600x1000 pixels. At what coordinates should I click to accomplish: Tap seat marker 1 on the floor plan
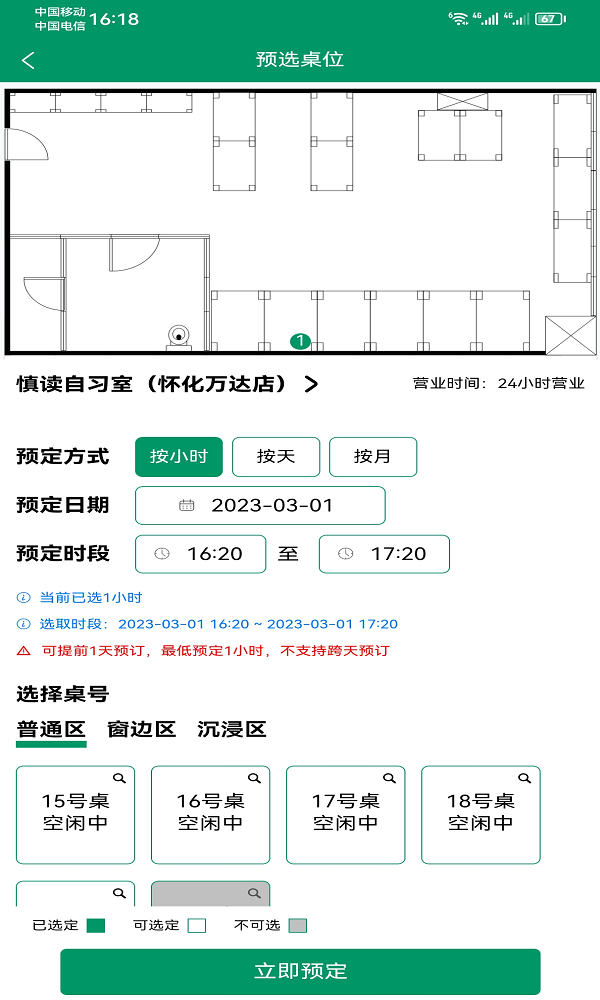[x=300, y=342]
